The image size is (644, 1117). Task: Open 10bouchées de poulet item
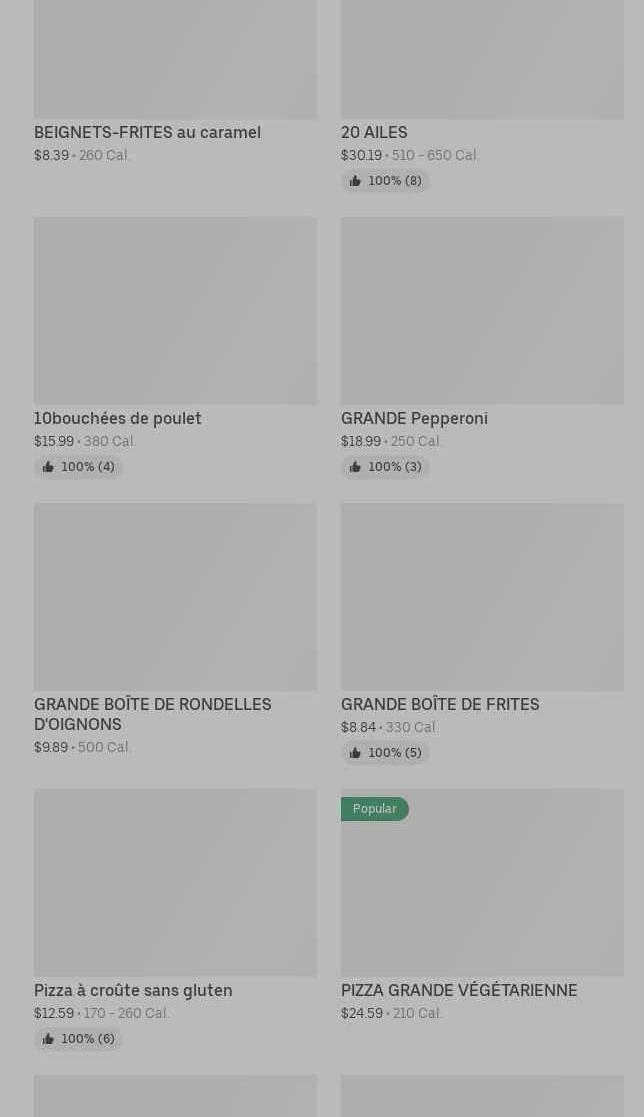tap(118, 418)
